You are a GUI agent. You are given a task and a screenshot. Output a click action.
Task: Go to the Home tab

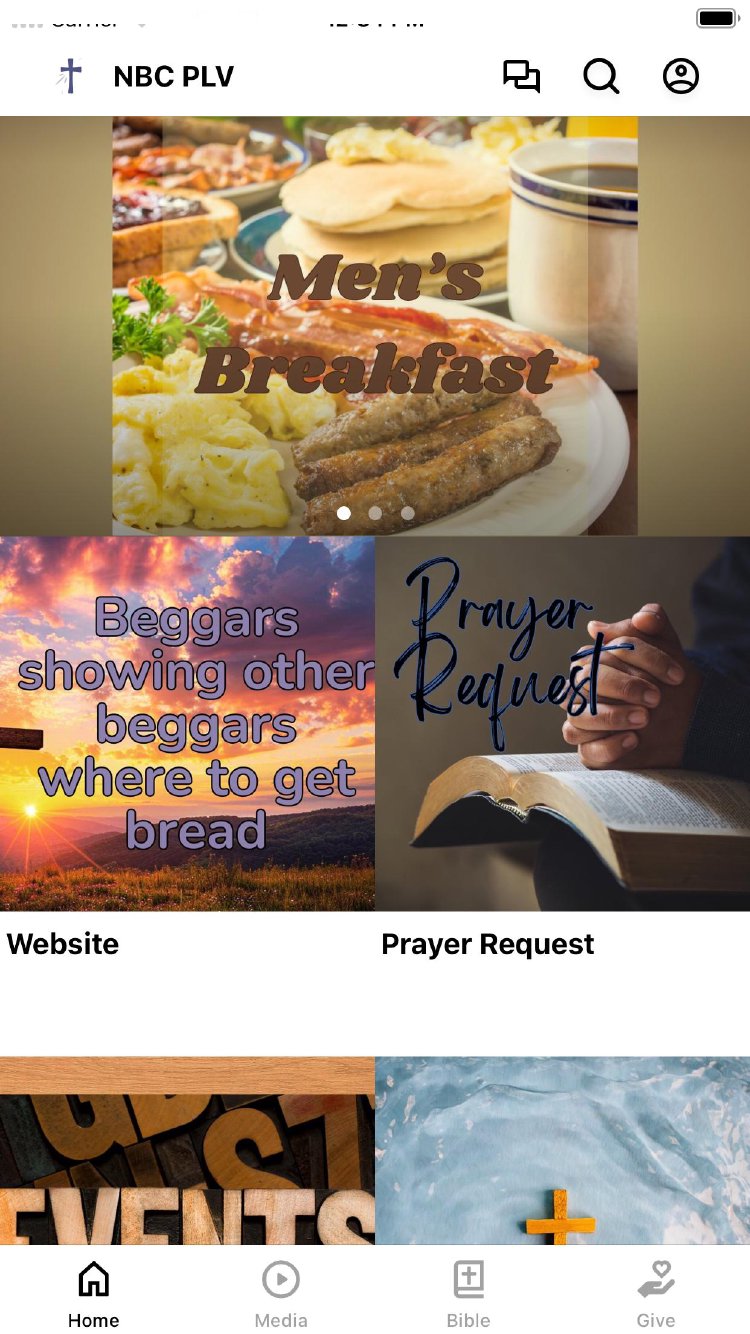[x=94, y=1293]
